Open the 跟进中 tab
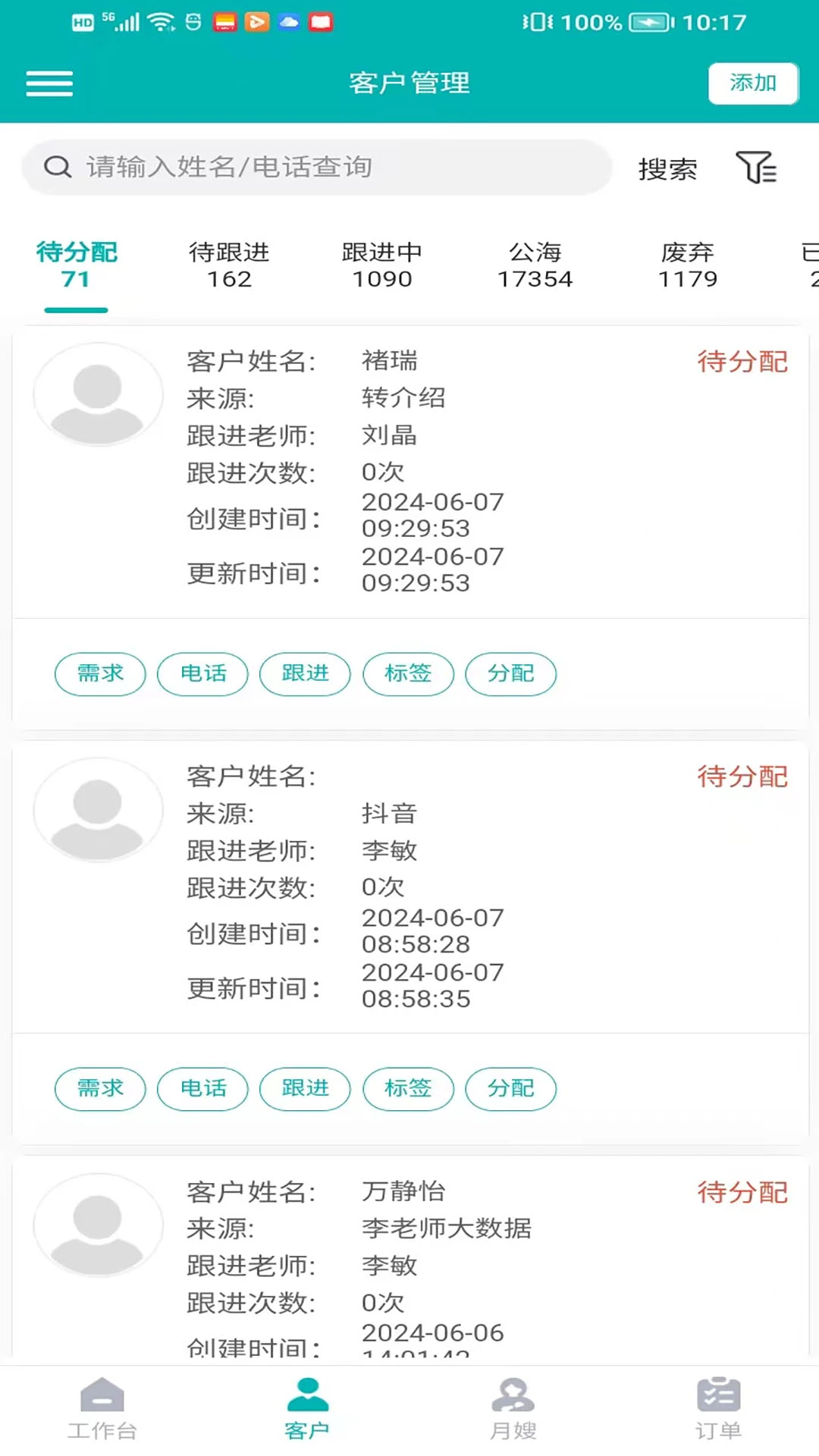 pos(382,265)
